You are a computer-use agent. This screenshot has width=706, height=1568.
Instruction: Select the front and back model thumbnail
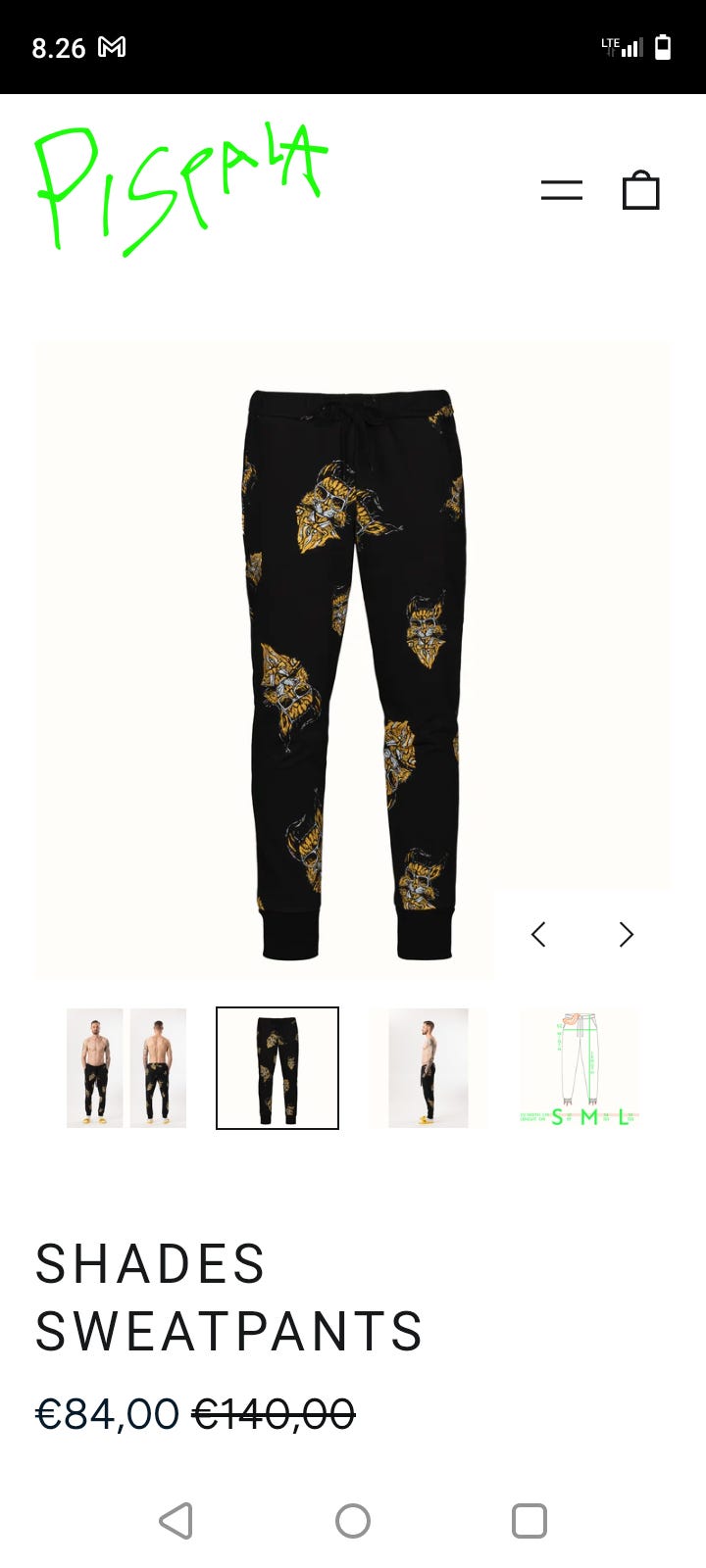coord(126,1068)
